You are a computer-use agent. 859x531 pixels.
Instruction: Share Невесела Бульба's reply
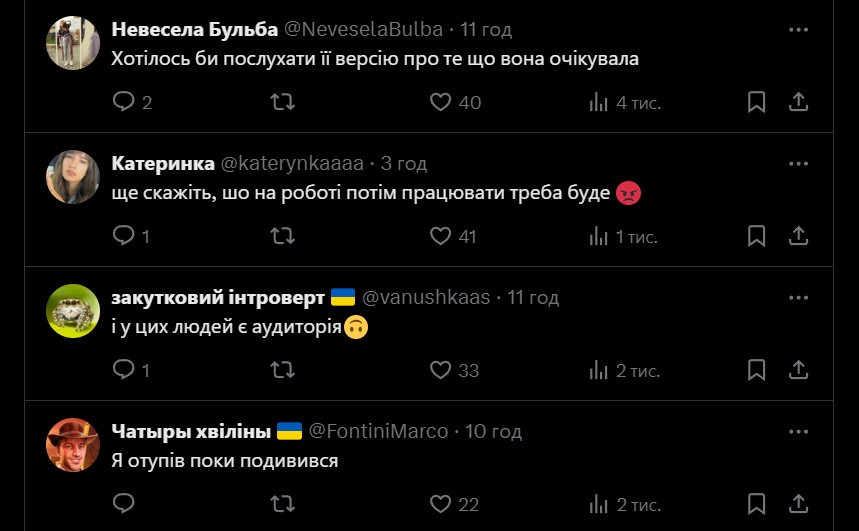(799, 102)
